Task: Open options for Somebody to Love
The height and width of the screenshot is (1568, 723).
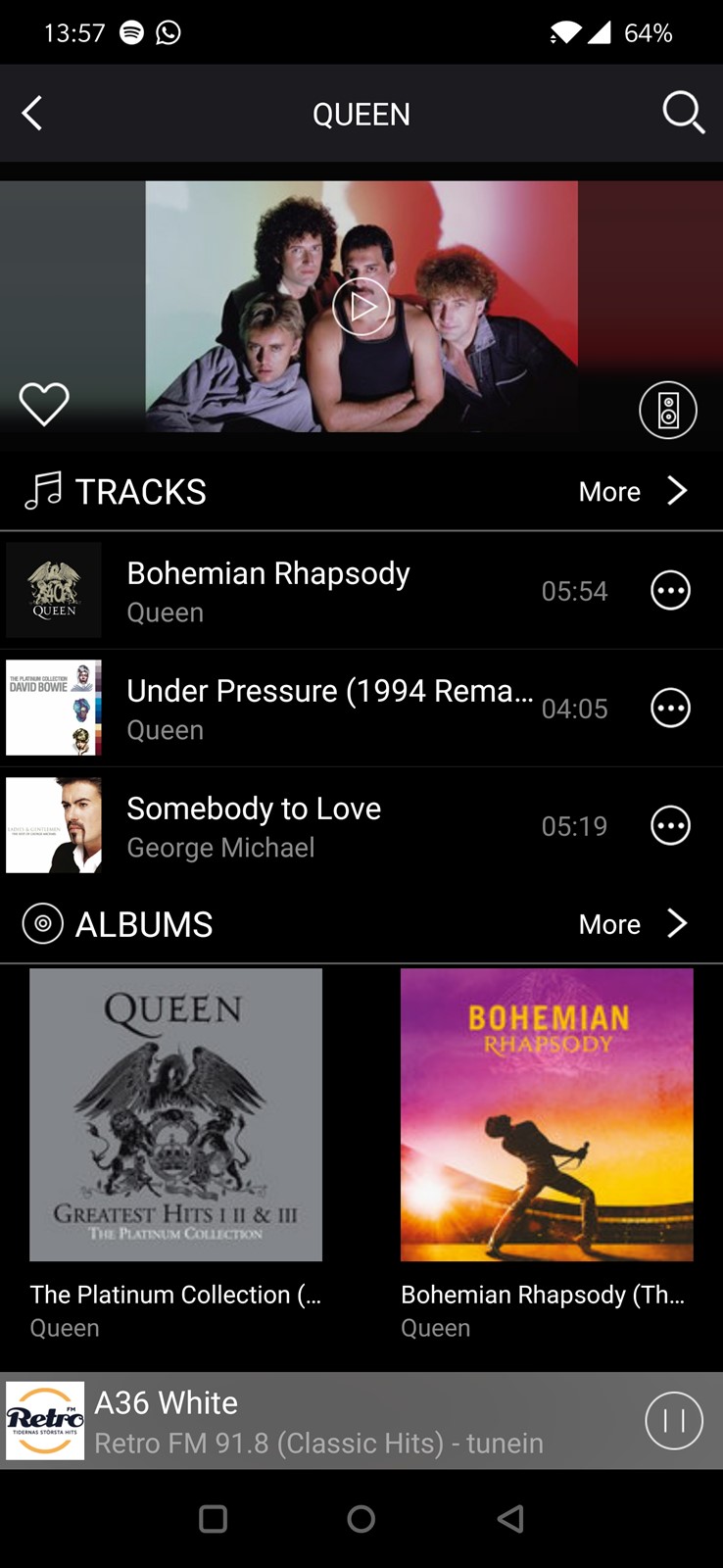Action: click(x=671, y=826)
